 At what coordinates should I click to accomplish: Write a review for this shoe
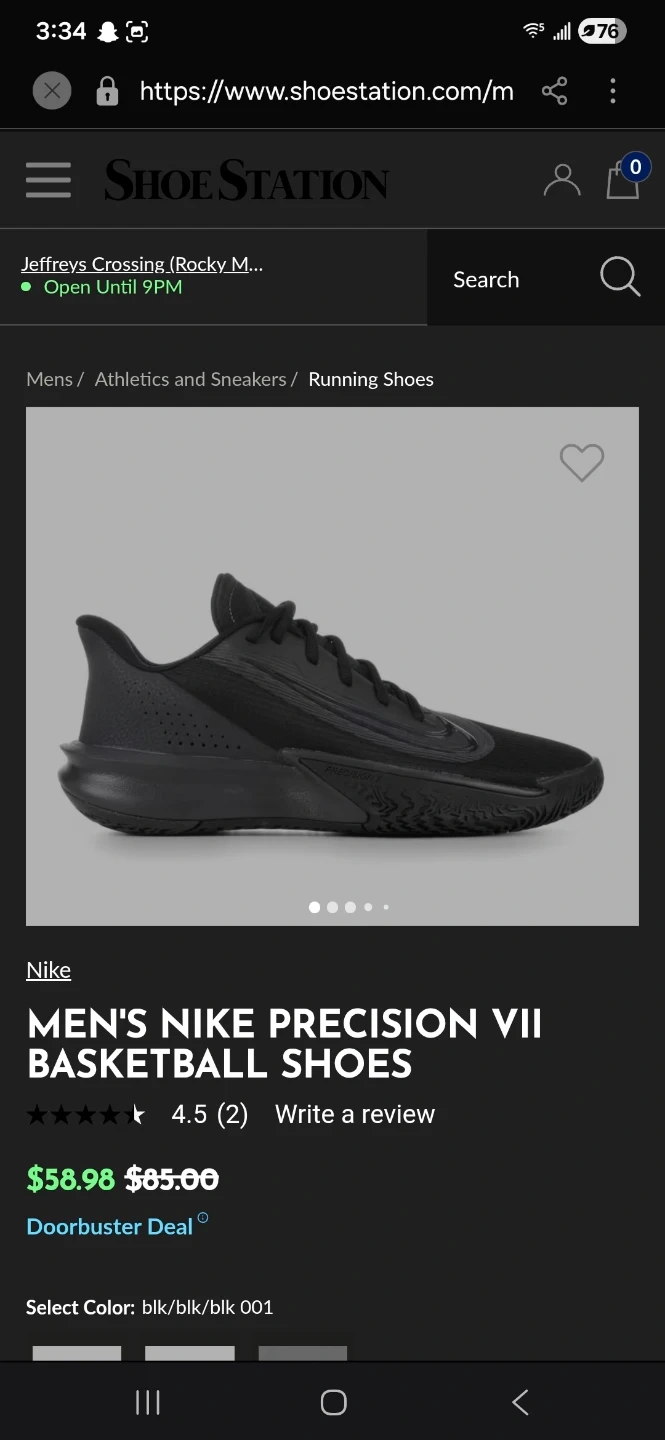pos(355,1114)
